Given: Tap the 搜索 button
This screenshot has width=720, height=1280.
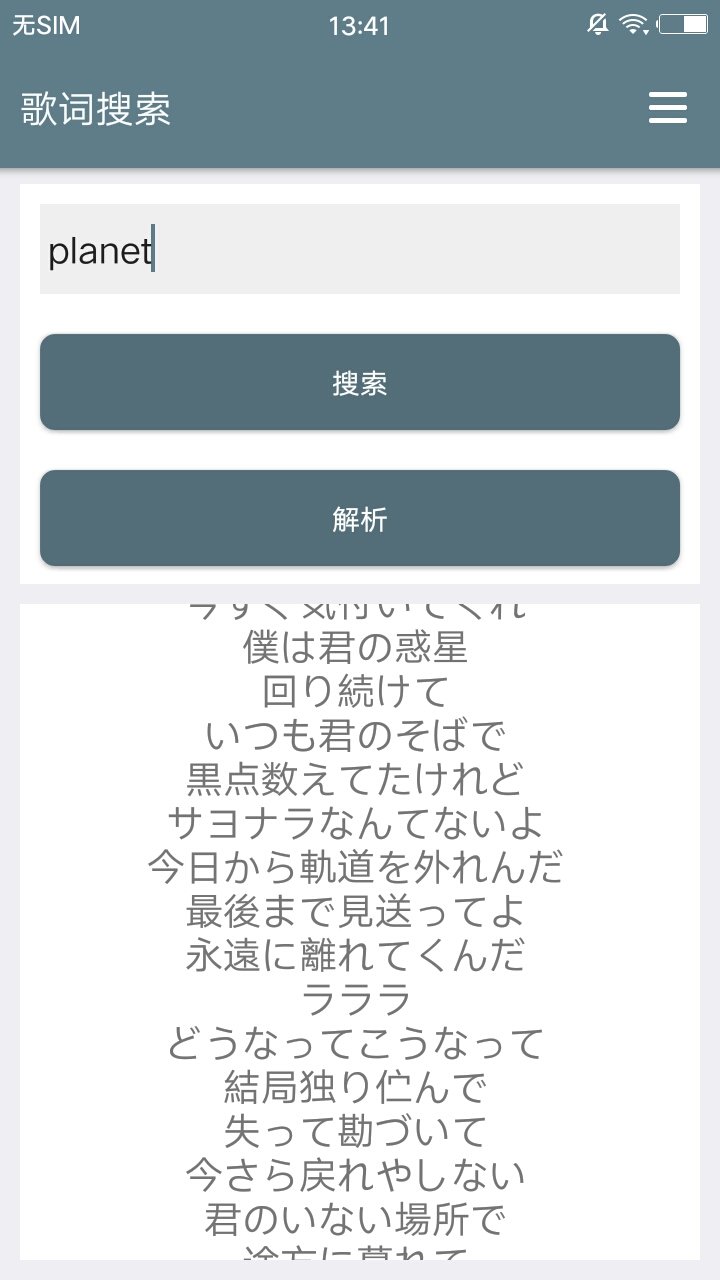Looking at the screenshot, I should tap(360, 382).
